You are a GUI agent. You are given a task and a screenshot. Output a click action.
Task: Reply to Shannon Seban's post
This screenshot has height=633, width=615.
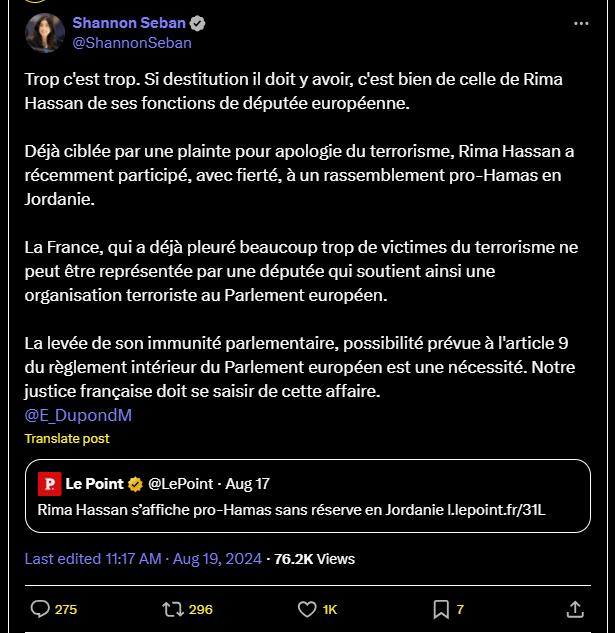[x=41, y=608]
